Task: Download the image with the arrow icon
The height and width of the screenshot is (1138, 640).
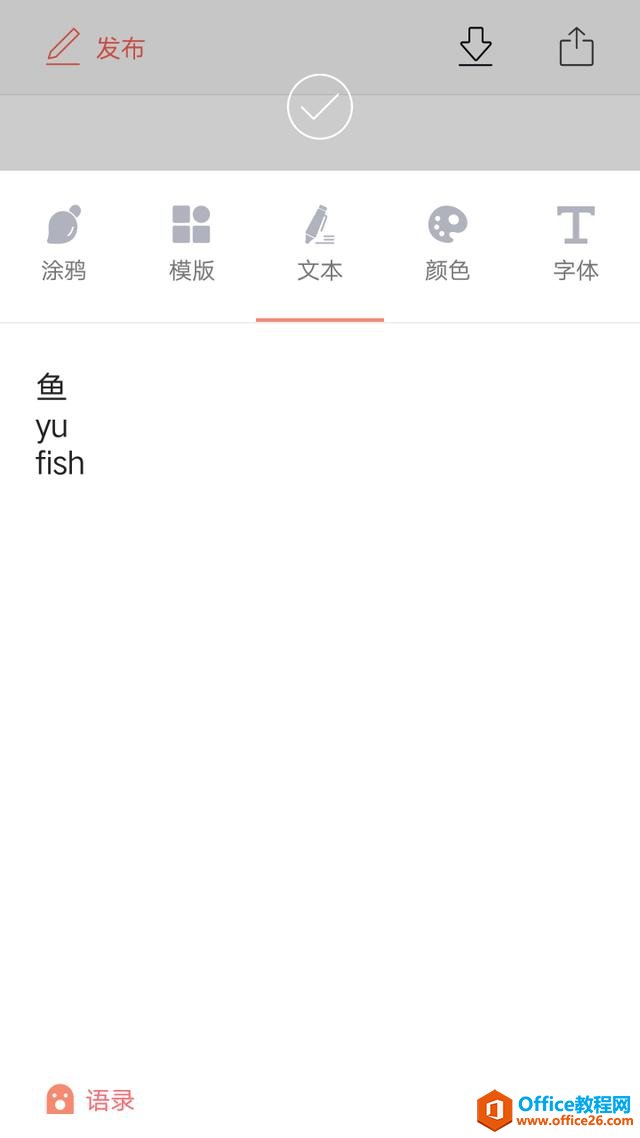Action: pos(475,47)
